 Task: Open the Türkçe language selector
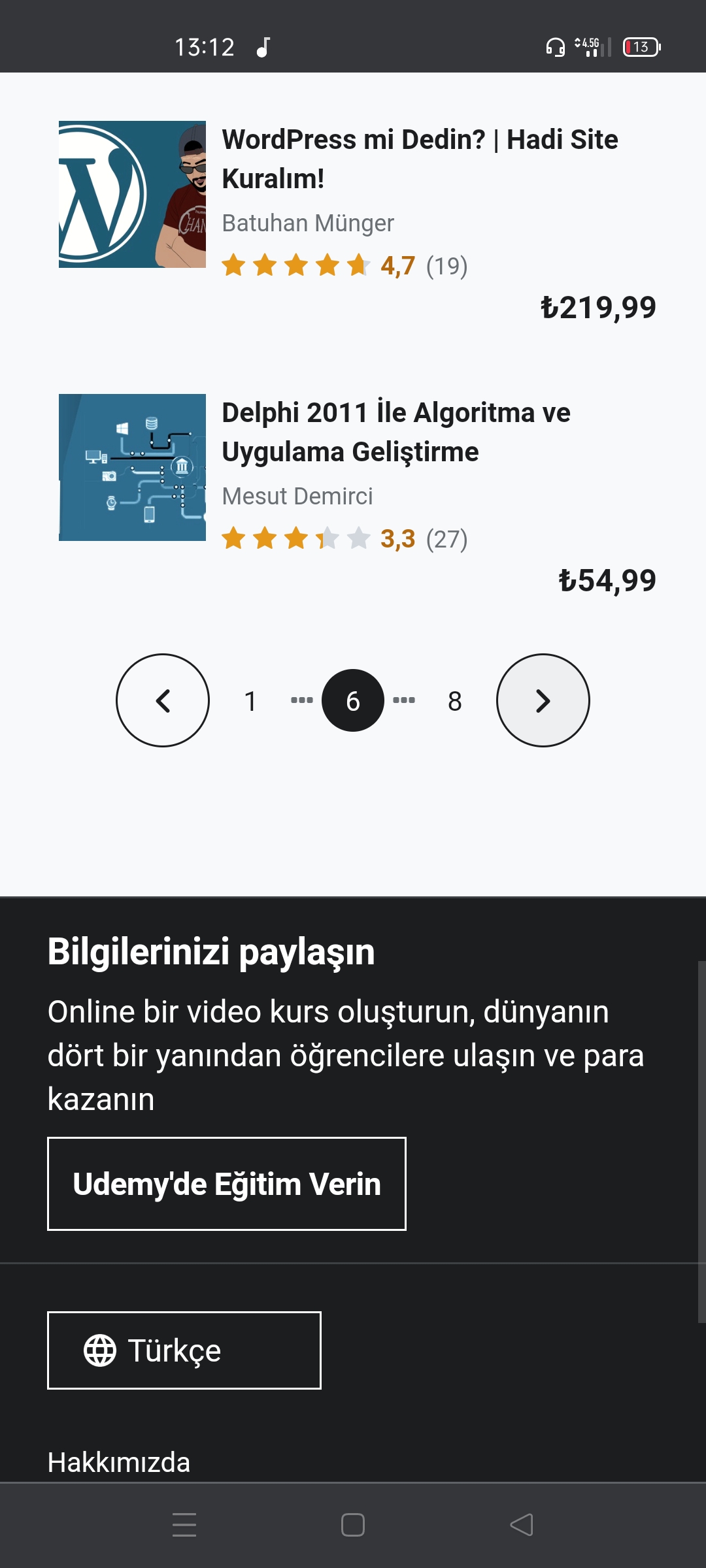tap(184, 1350)
